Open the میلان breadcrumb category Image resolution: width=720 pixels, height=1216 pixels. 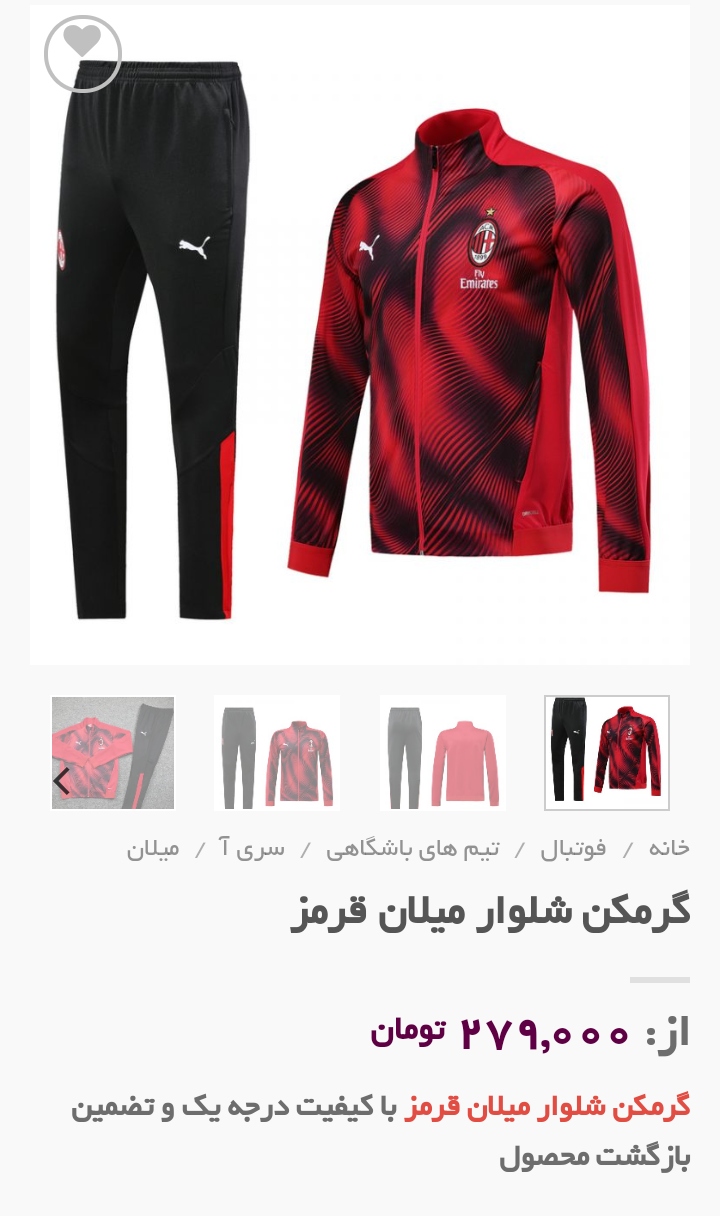pos(153,849)
